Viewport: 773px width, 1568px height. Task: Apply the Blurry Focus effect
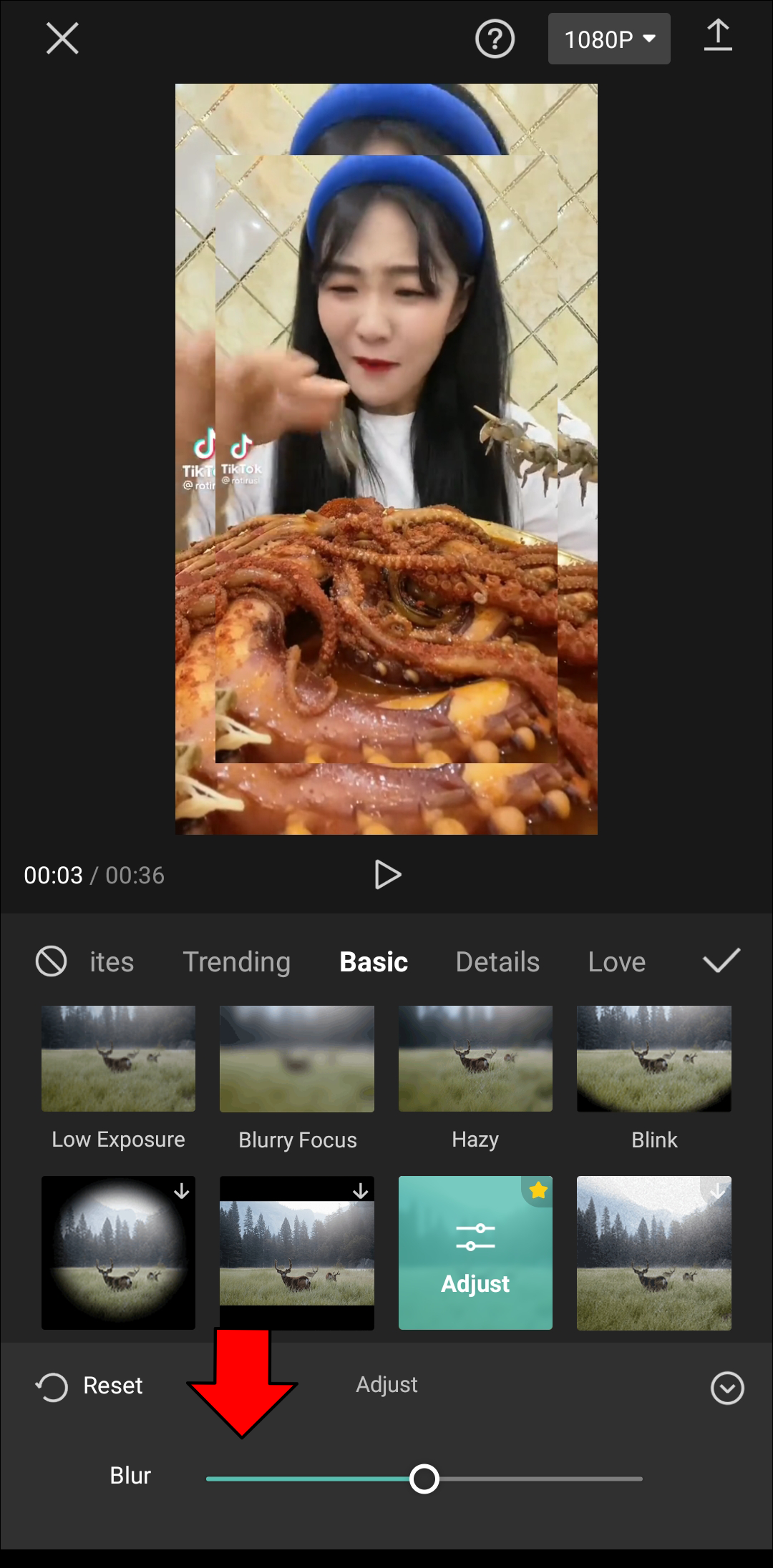[x=297, y=1059]
